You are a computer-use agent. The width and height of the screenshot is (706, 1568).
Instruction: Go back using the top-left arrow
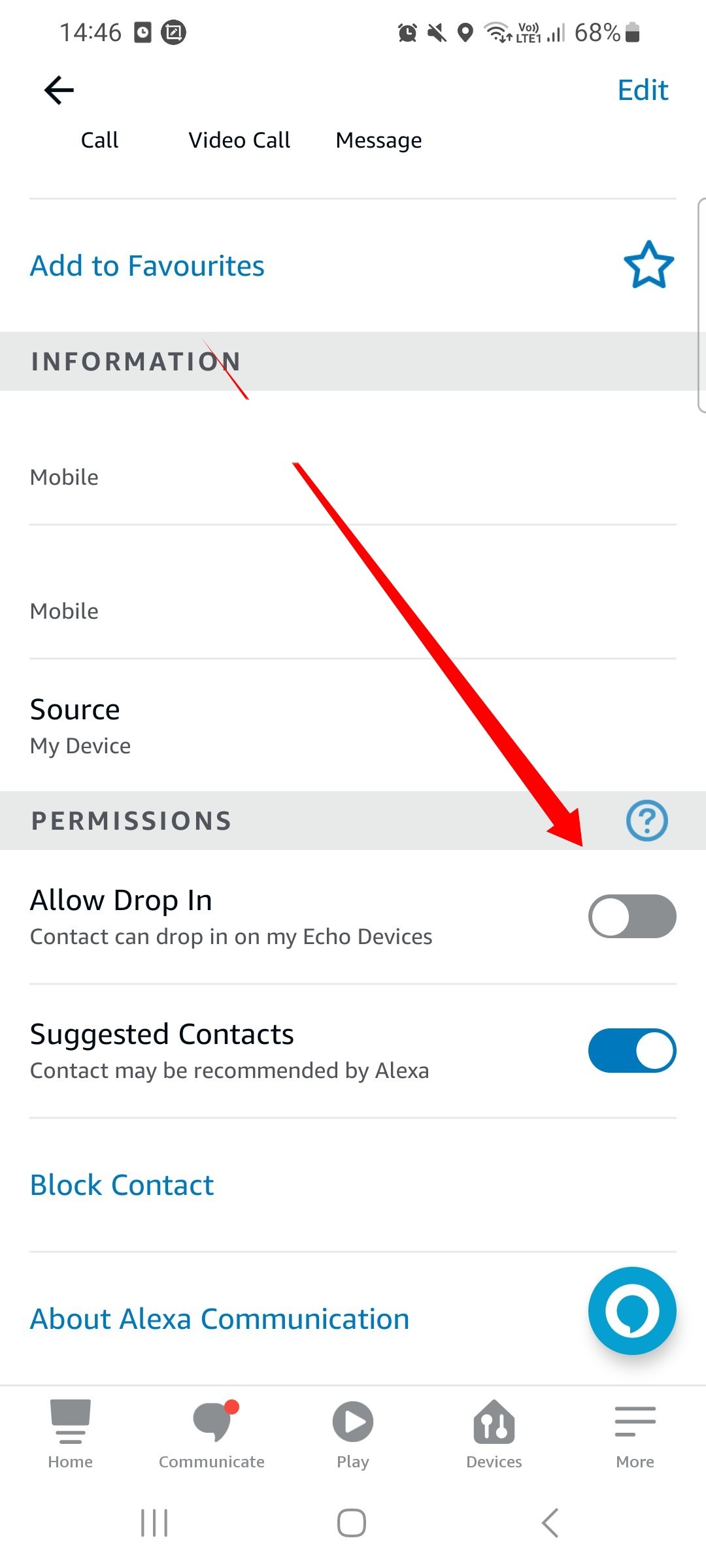pyautogui.click(x=59, y=90)
